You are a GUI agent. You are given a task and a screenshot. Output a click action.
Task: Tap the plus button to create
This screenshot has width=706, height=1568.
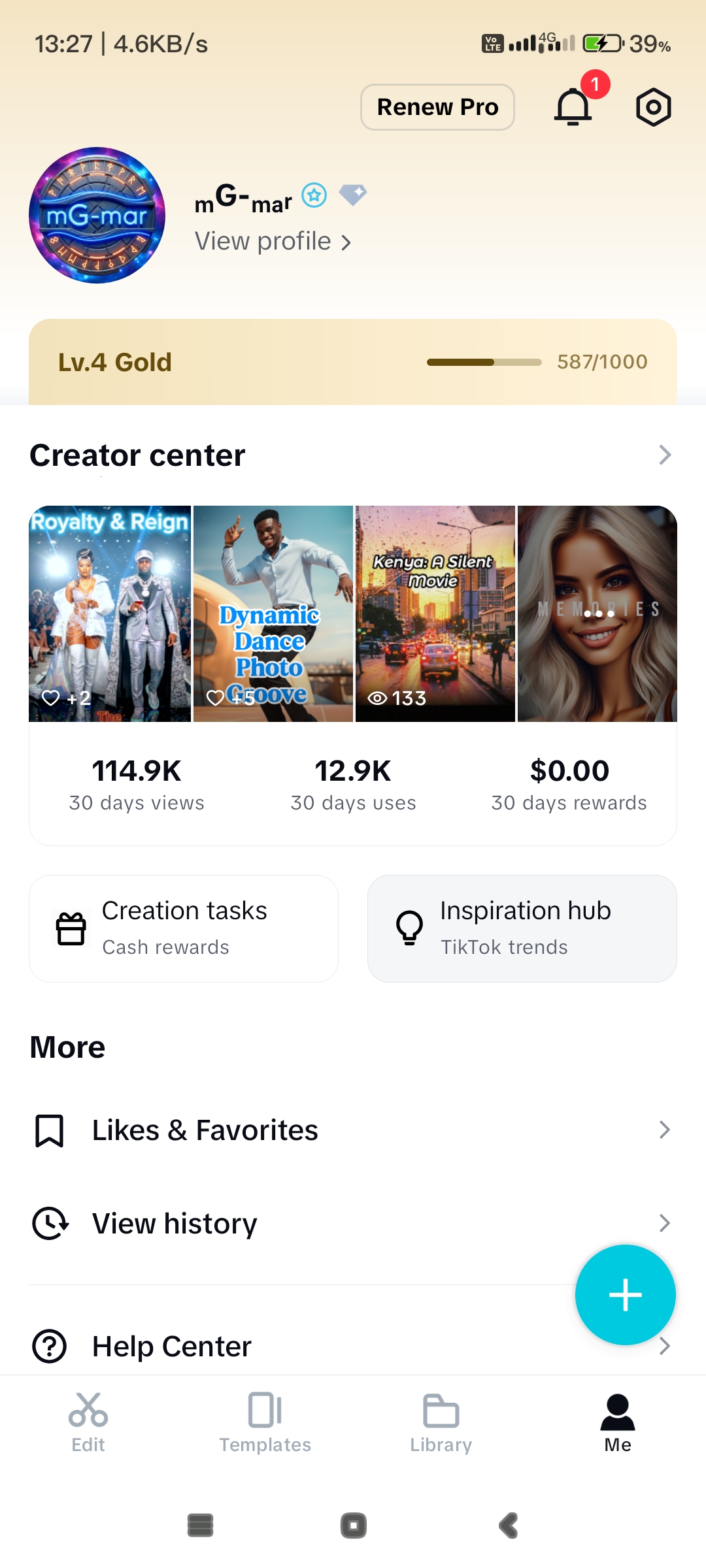[x=625, y=1295]
